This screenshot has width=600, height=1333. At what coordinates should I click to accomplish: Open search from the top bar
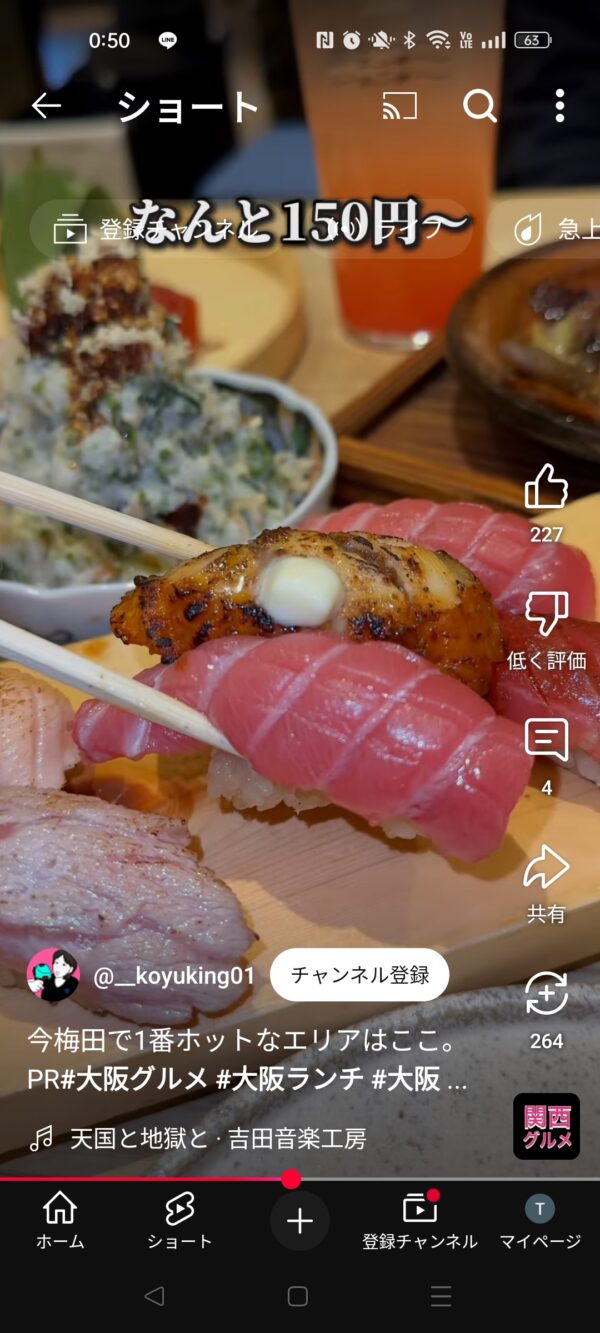point(480,106)
